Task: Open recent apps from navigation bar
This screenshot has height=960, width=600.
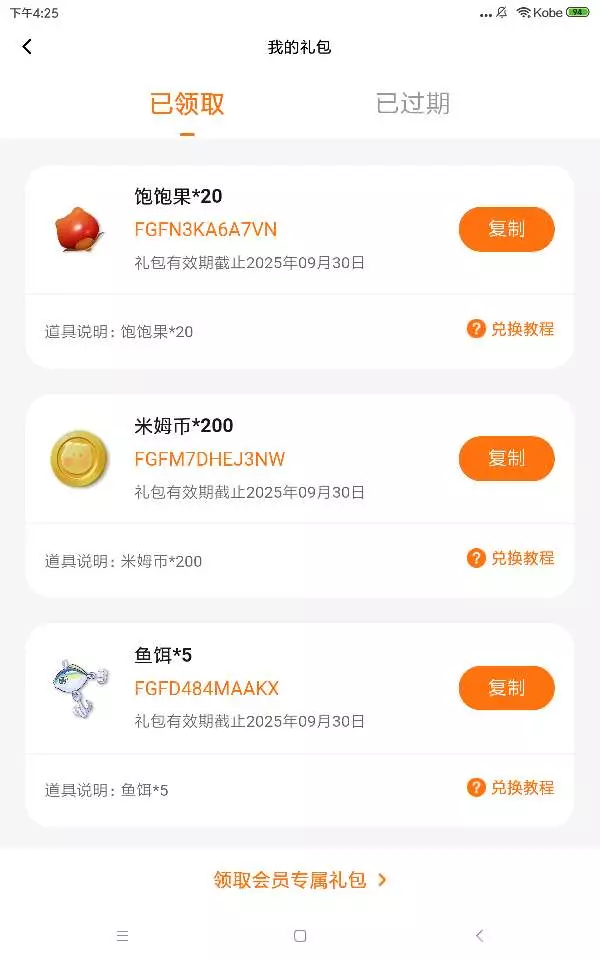Action: (122, 936)
